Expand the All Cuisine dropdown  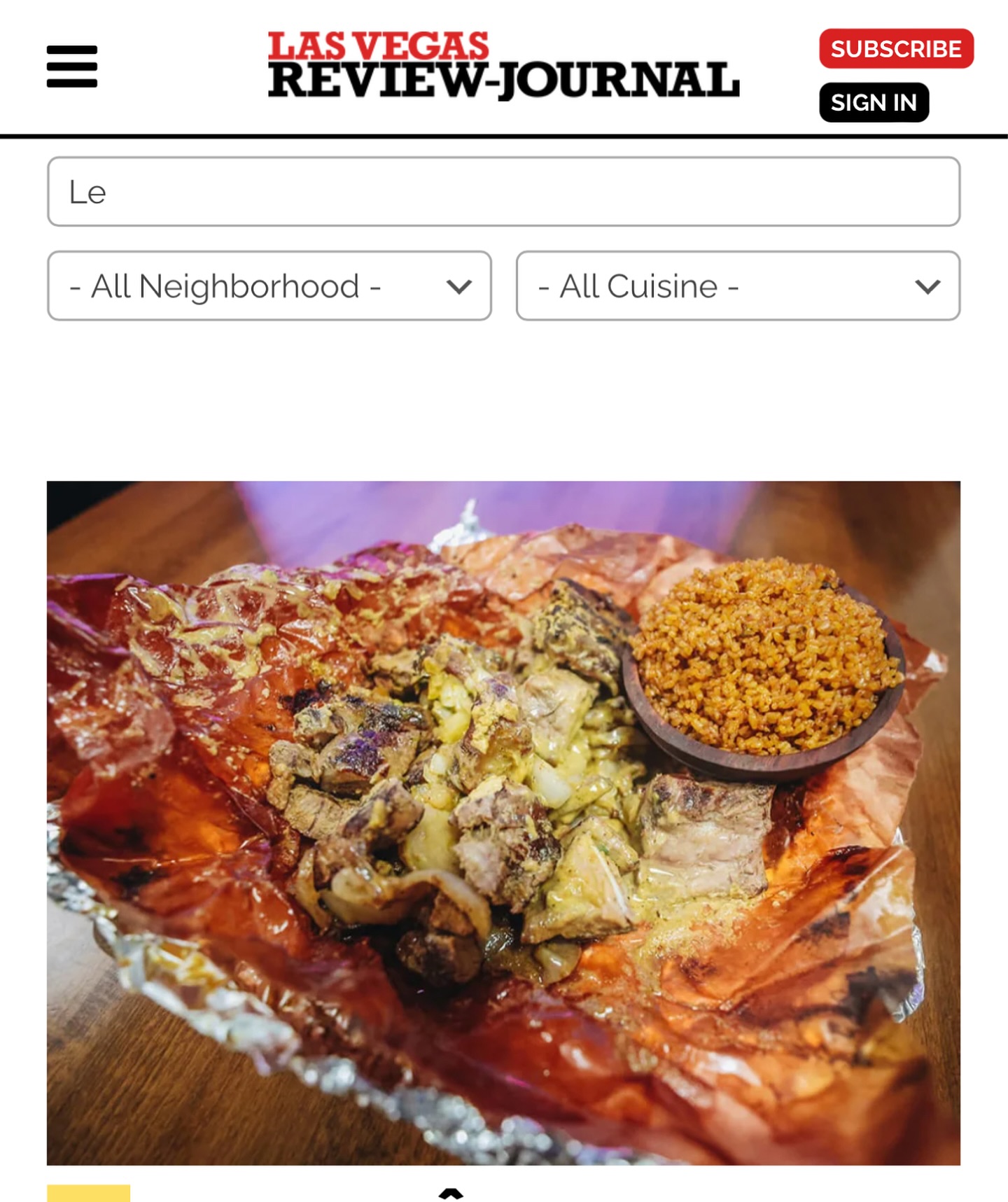click(738, 286)
